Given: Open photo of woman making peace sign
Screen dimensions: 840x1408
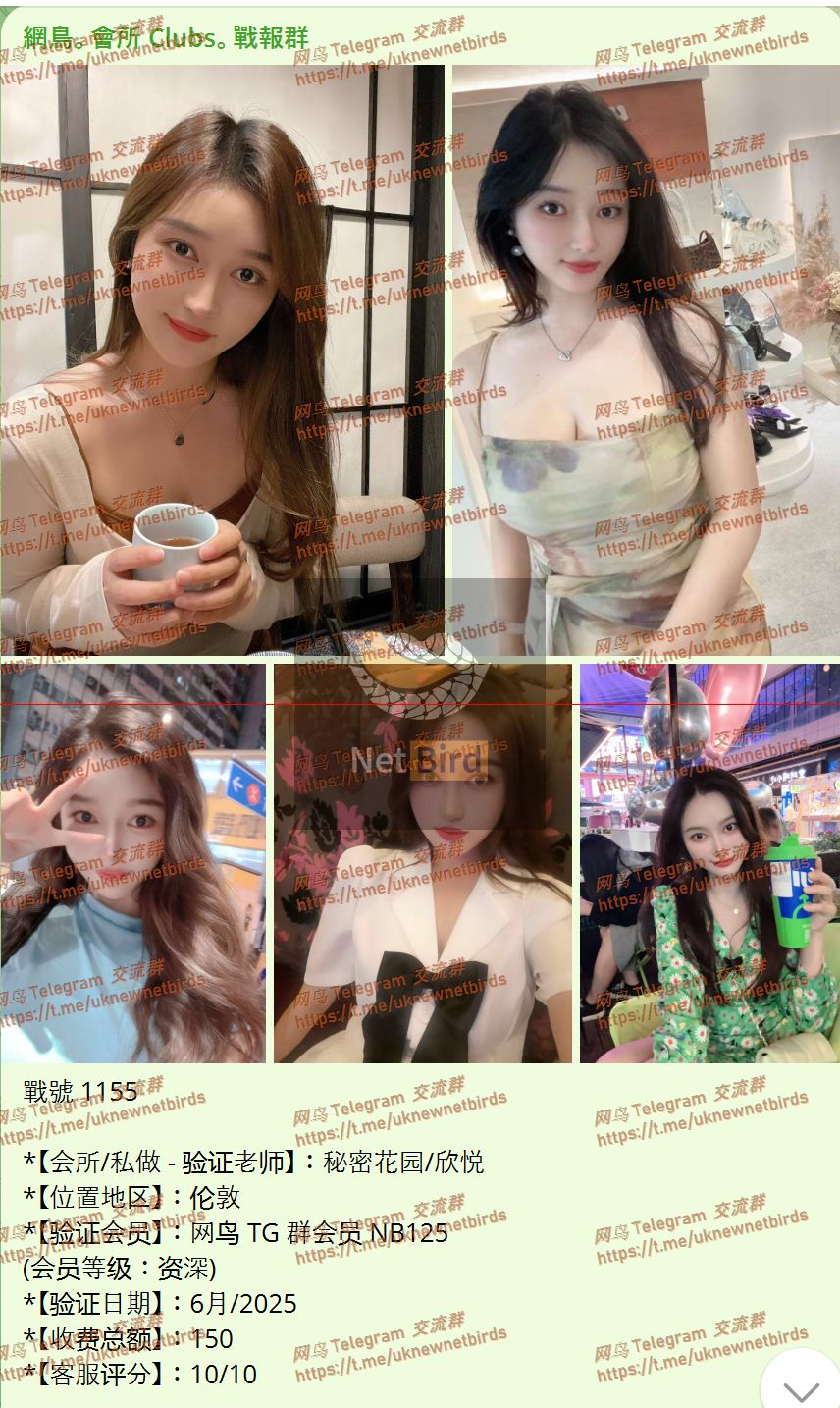Looking at the screenshot, I should tap(132, 863).
